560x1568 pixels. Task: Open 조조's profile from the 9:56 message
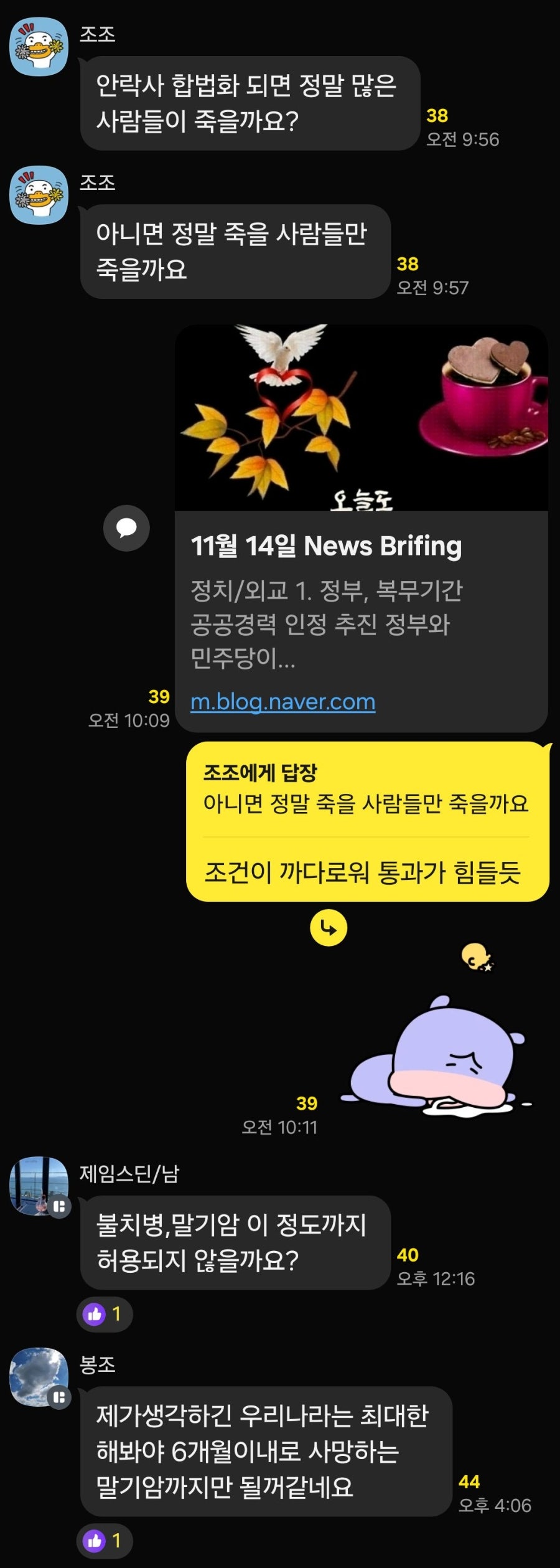click(39, 47)
